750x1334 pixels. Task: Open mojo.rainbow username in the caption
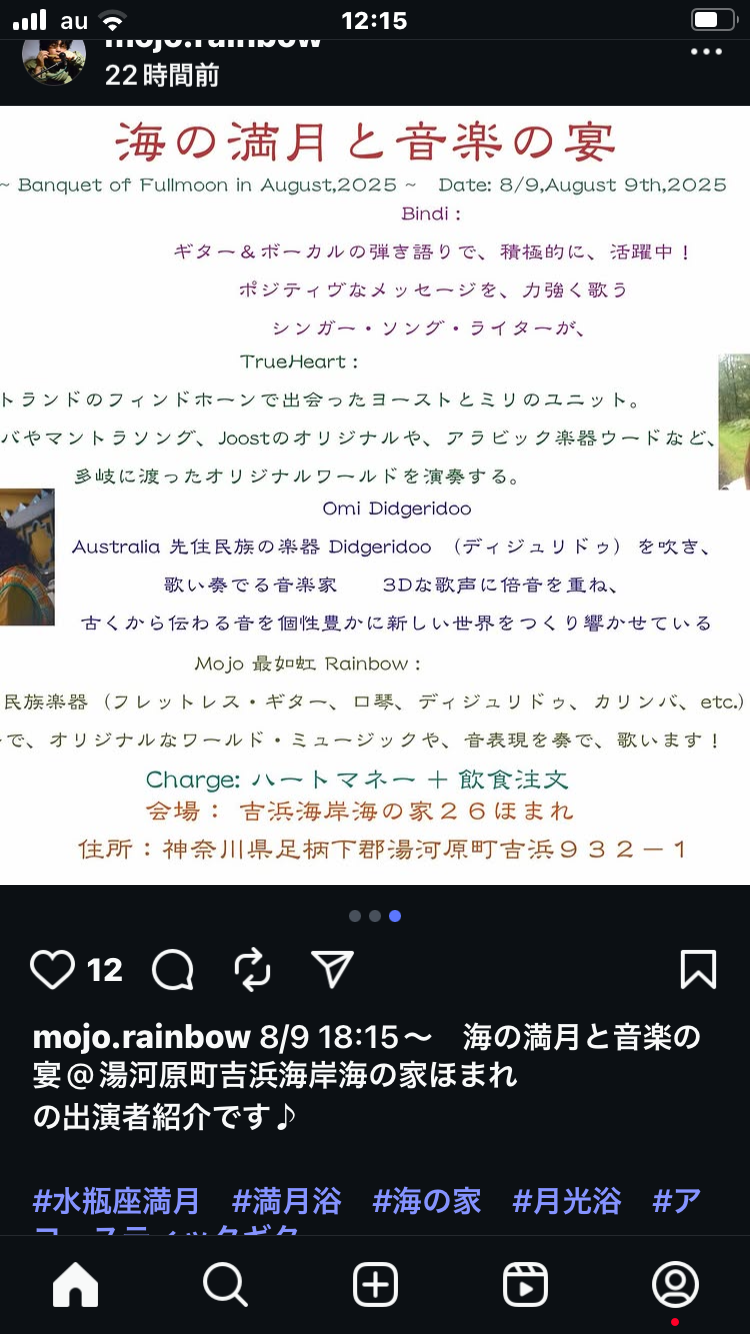[141, 1037]
